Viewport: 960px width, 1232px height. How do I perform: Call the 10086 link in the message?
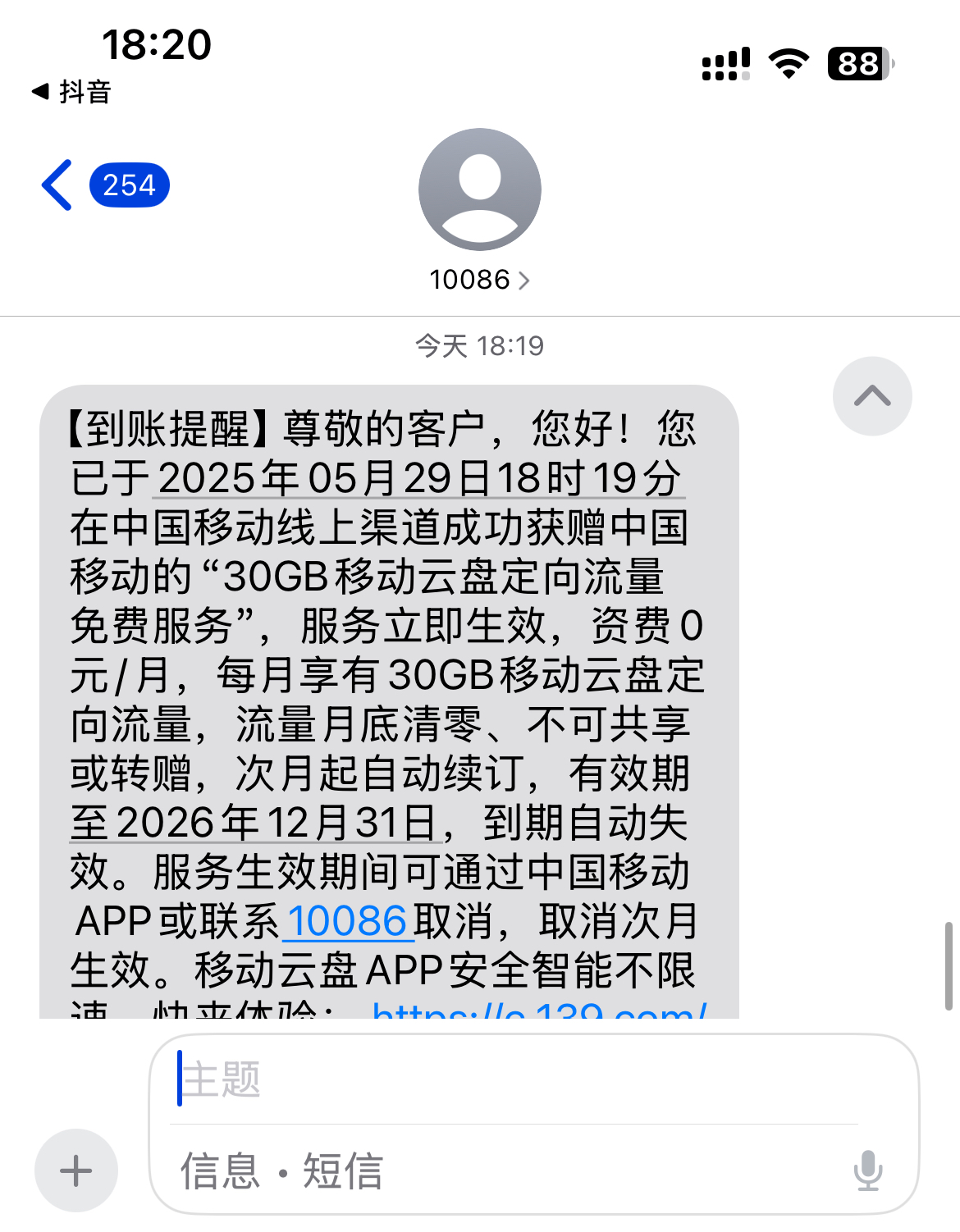click(347, 921)
